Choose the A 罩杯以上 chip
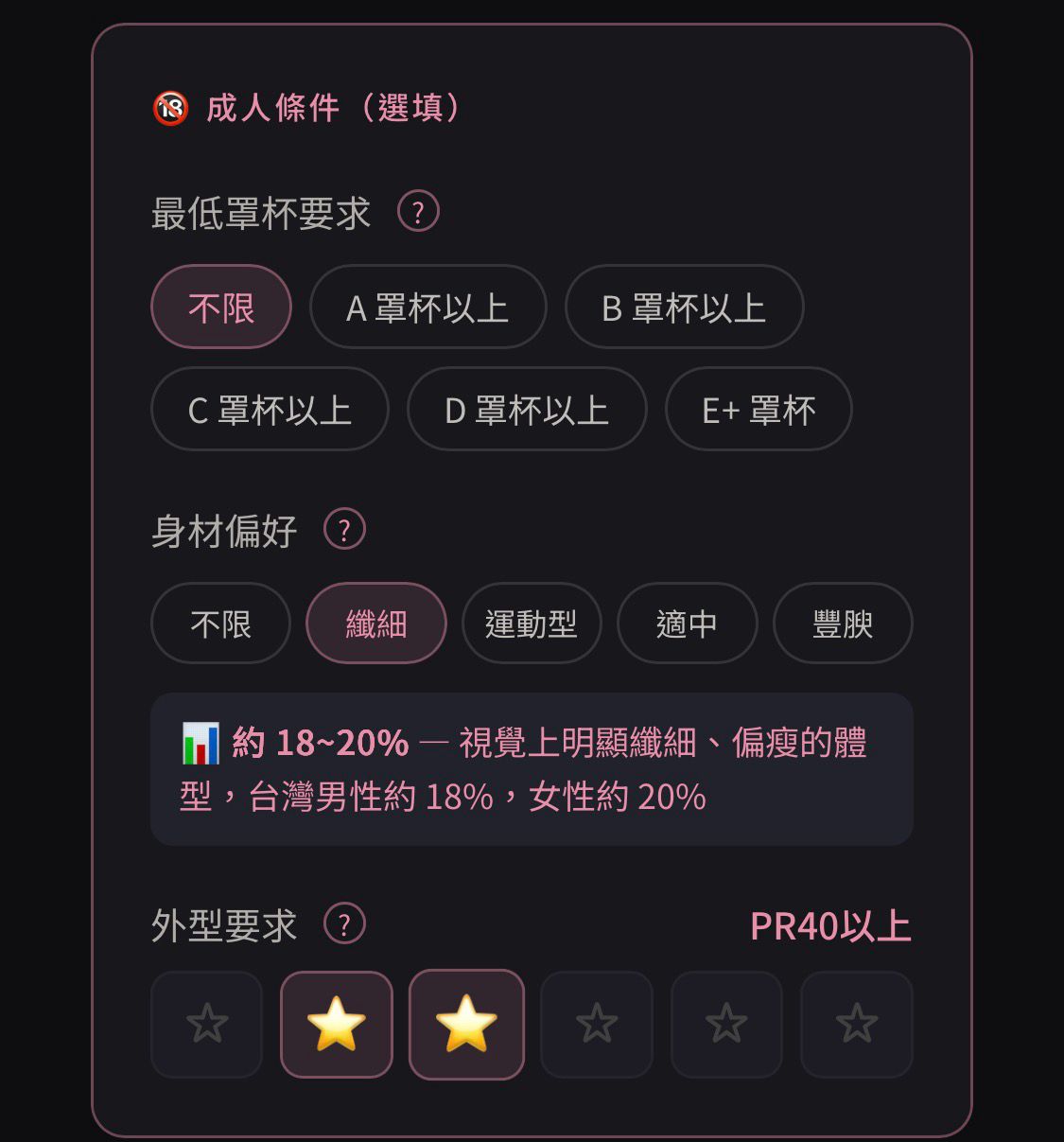This screenshot has height=1142, width=1064. coord(427,307)
